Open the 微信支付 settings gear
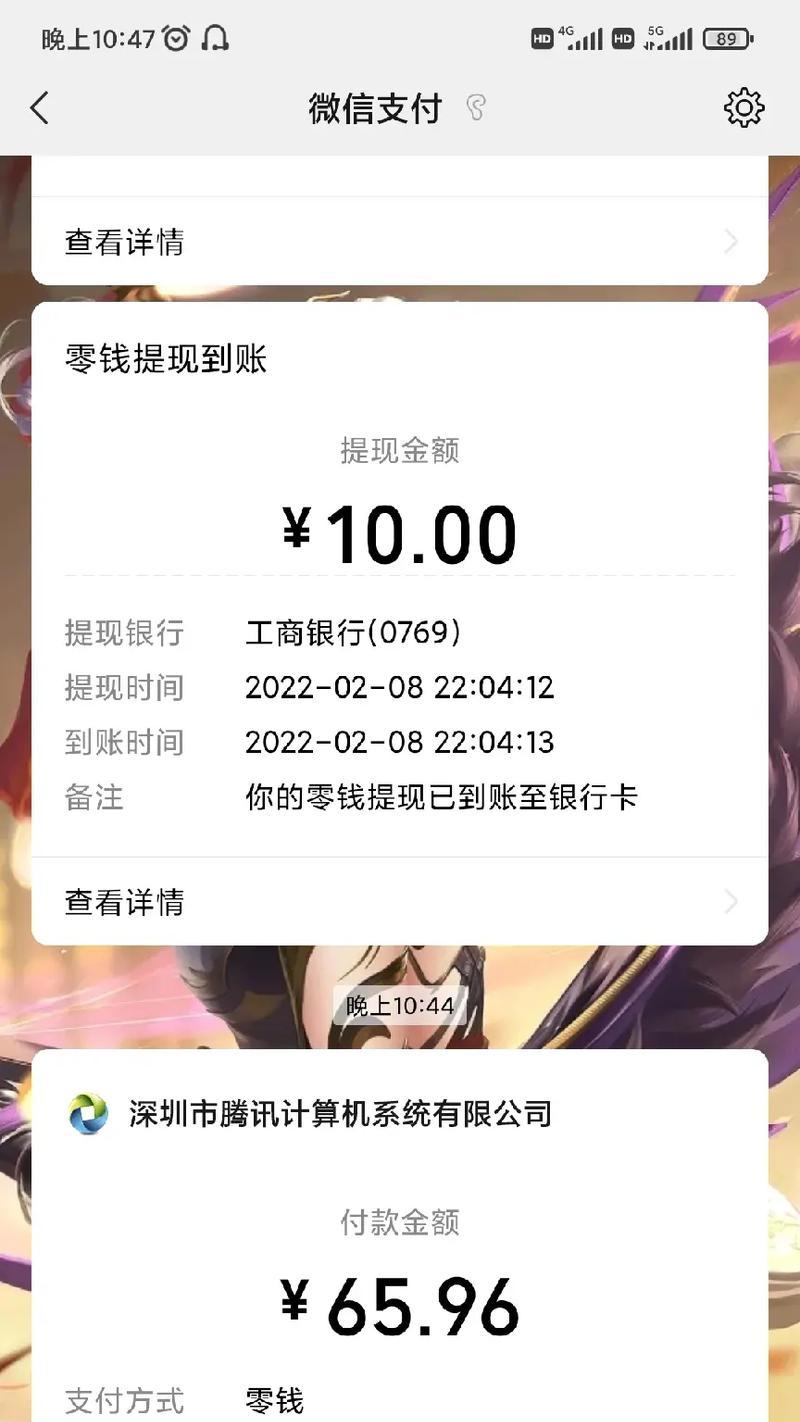The image size is (800, 1422). 743,108
